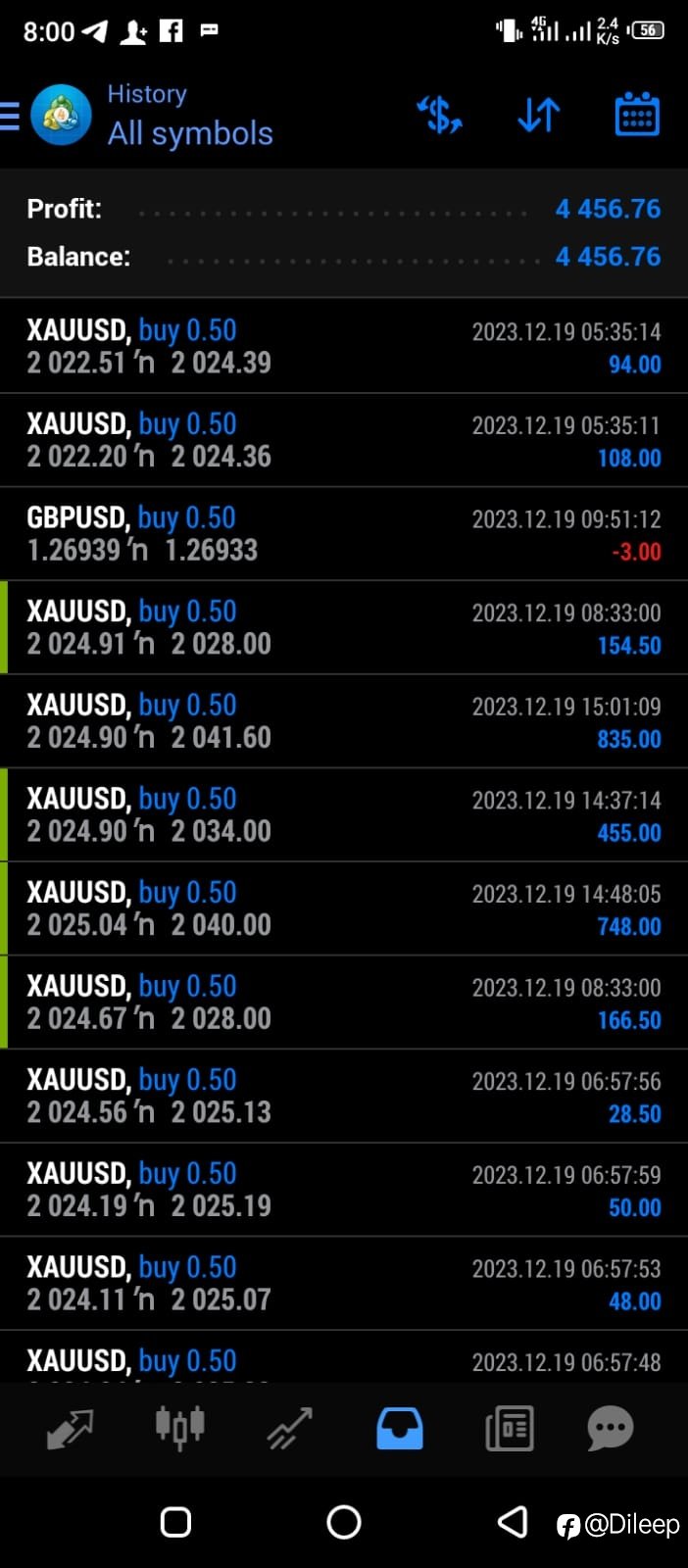Screen dimensions: 688x1568
Task: Go back with the system back button
Action: [513, 1522]
